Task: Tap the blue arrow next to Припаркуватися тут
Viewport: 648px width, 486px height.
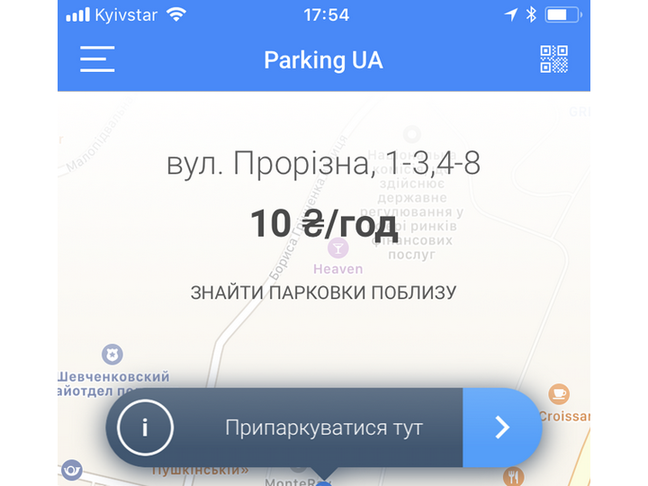Action: (x=502, y=428)
